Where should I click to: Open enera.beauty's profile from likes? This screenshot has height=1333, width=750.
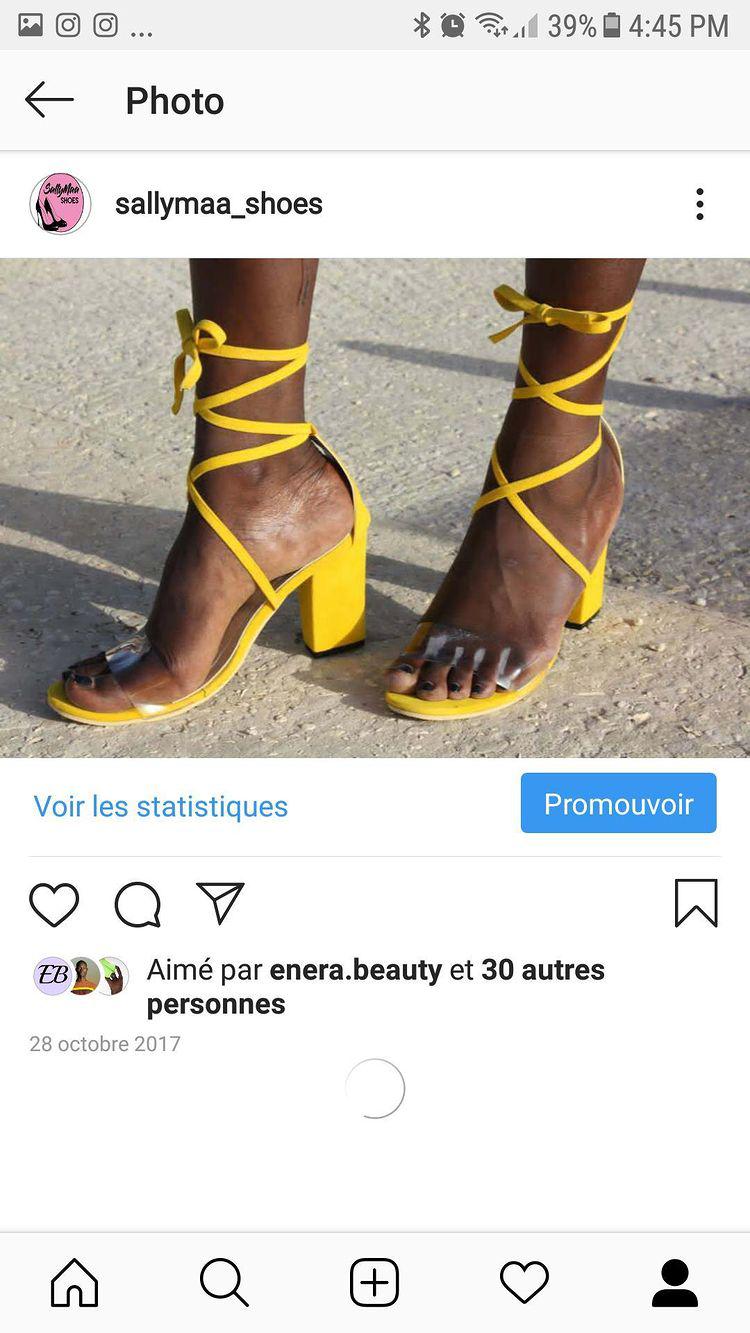[x=355, y=970]
